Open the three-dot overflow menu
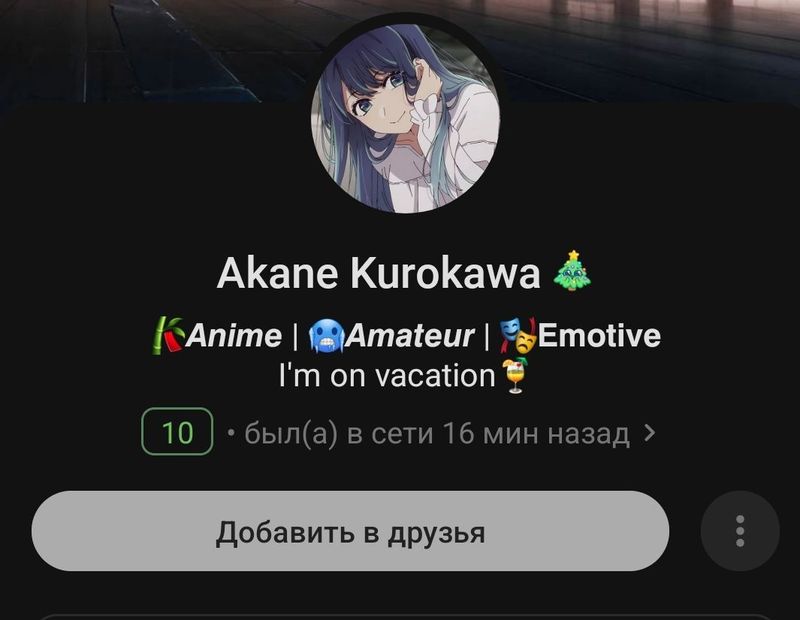Screen dimensions: 800x620 point(740,530)
